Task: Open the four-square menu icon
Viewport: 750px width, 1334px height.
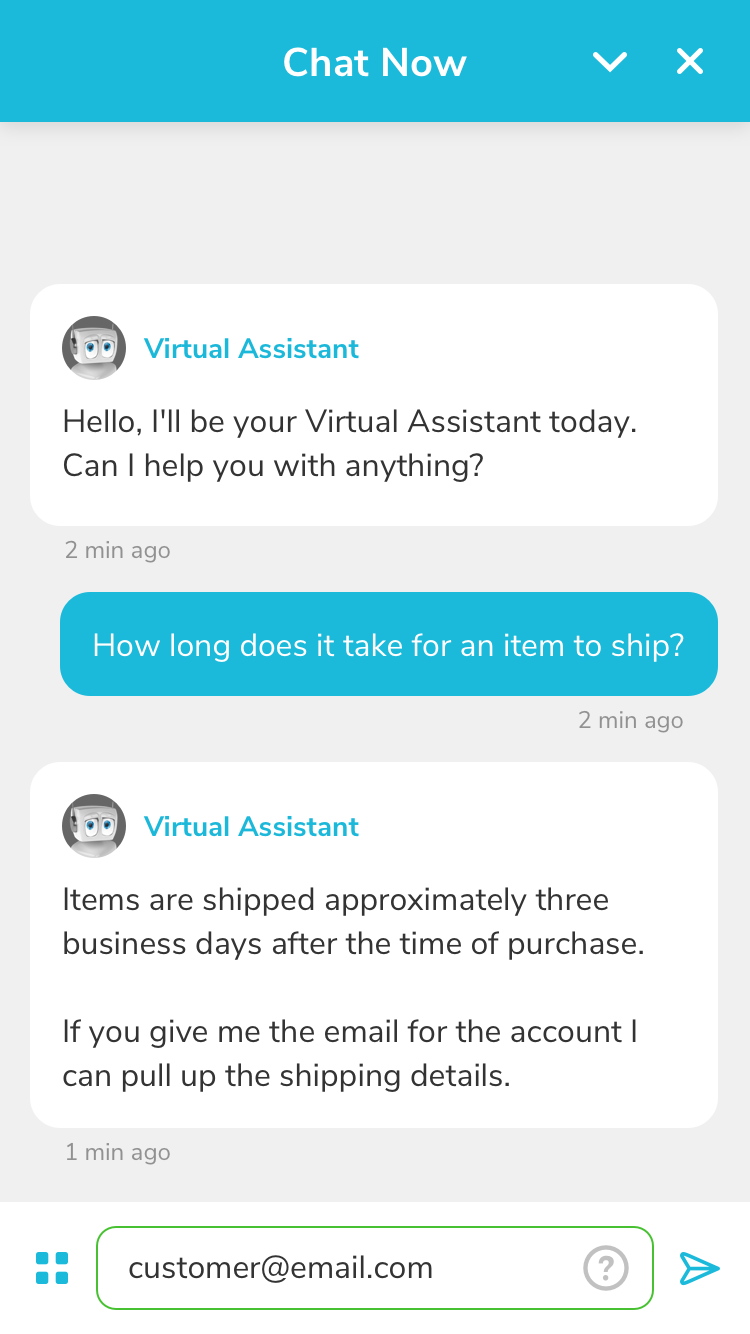Action: (52, 1268)
